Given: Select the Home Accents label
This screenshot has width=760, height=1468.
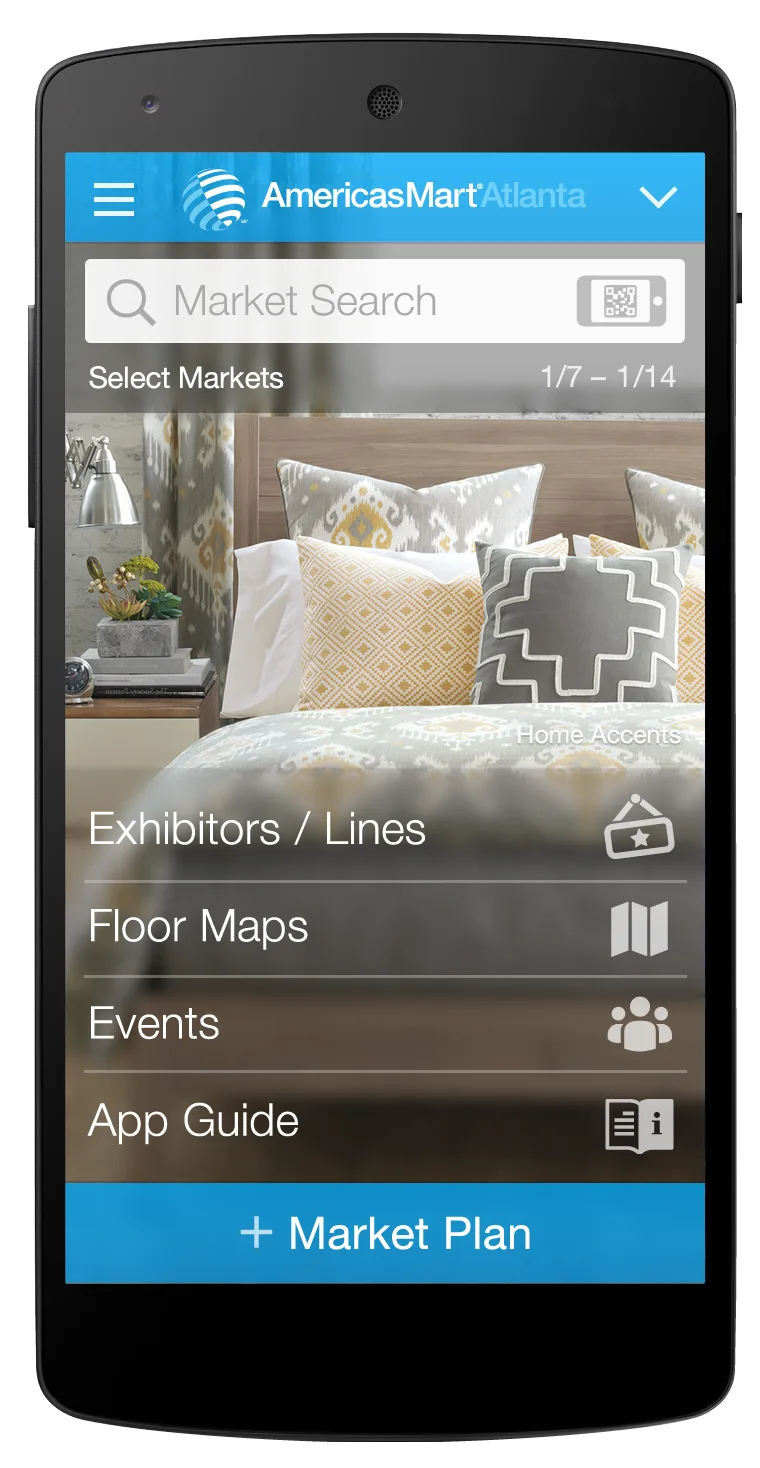Looking at the screenshot, I should [598, 734].
